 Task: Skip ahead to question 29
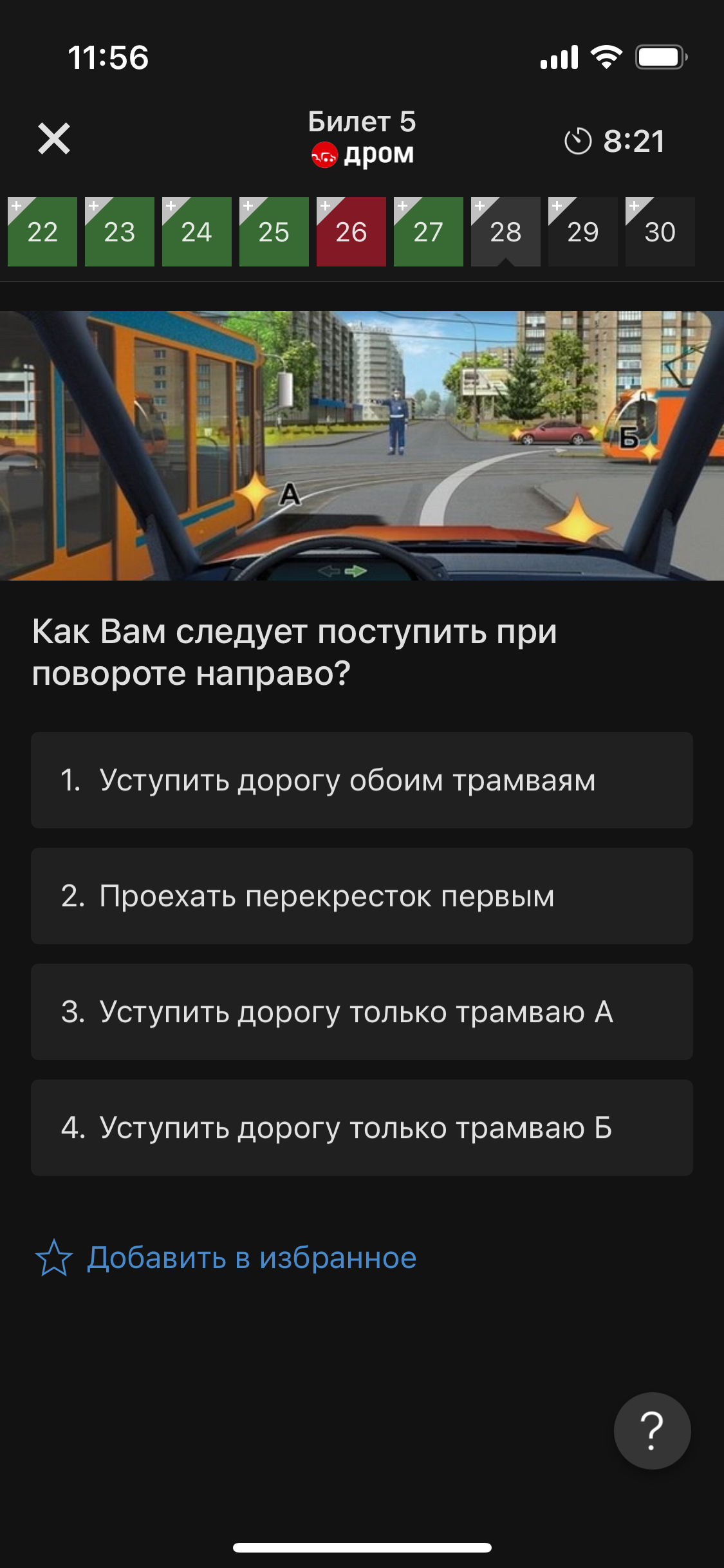coord(583,232)
